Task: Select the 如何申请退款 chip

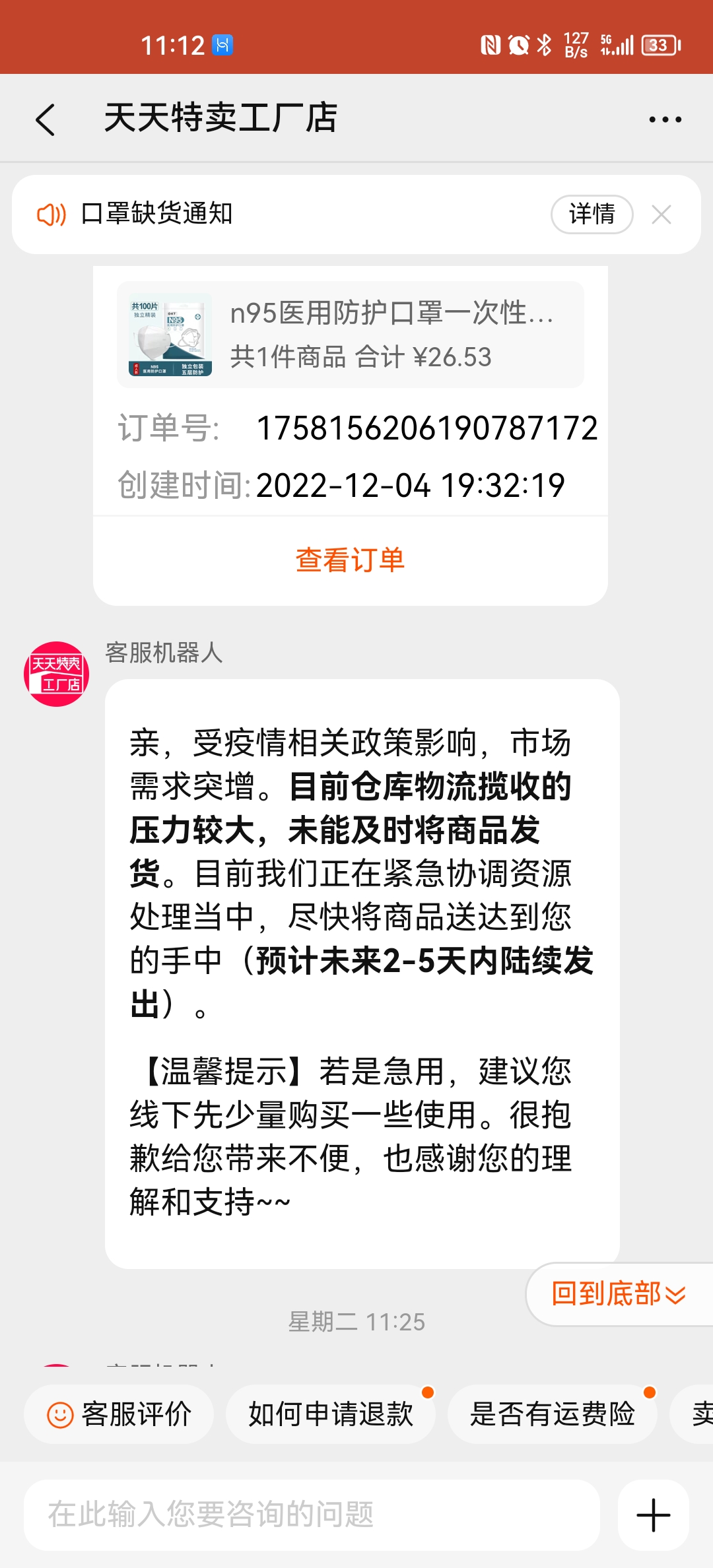Action: [x=330, y=1414]
